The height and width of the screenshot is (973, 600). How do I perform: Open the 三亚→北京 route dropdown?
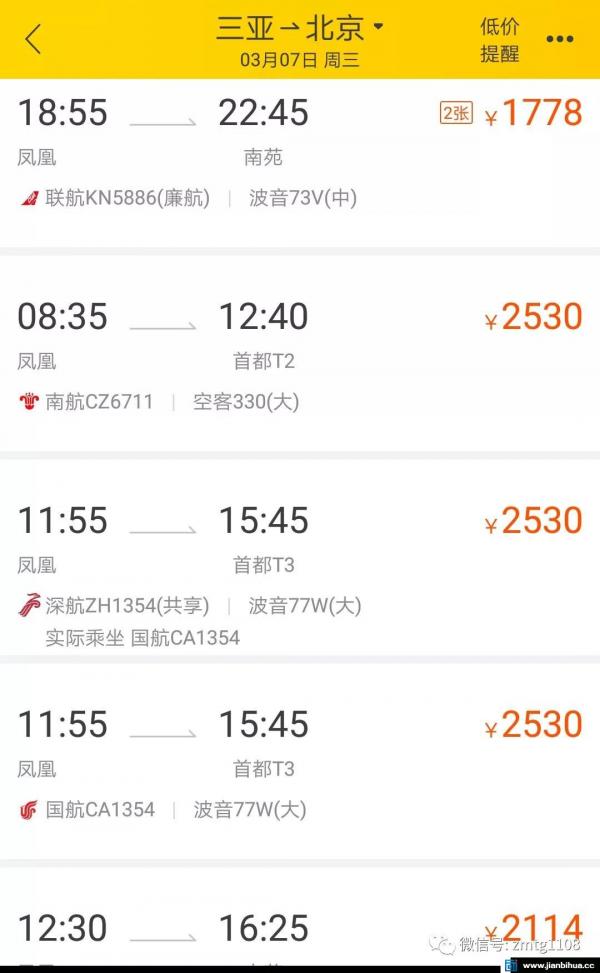coord(300,28)
